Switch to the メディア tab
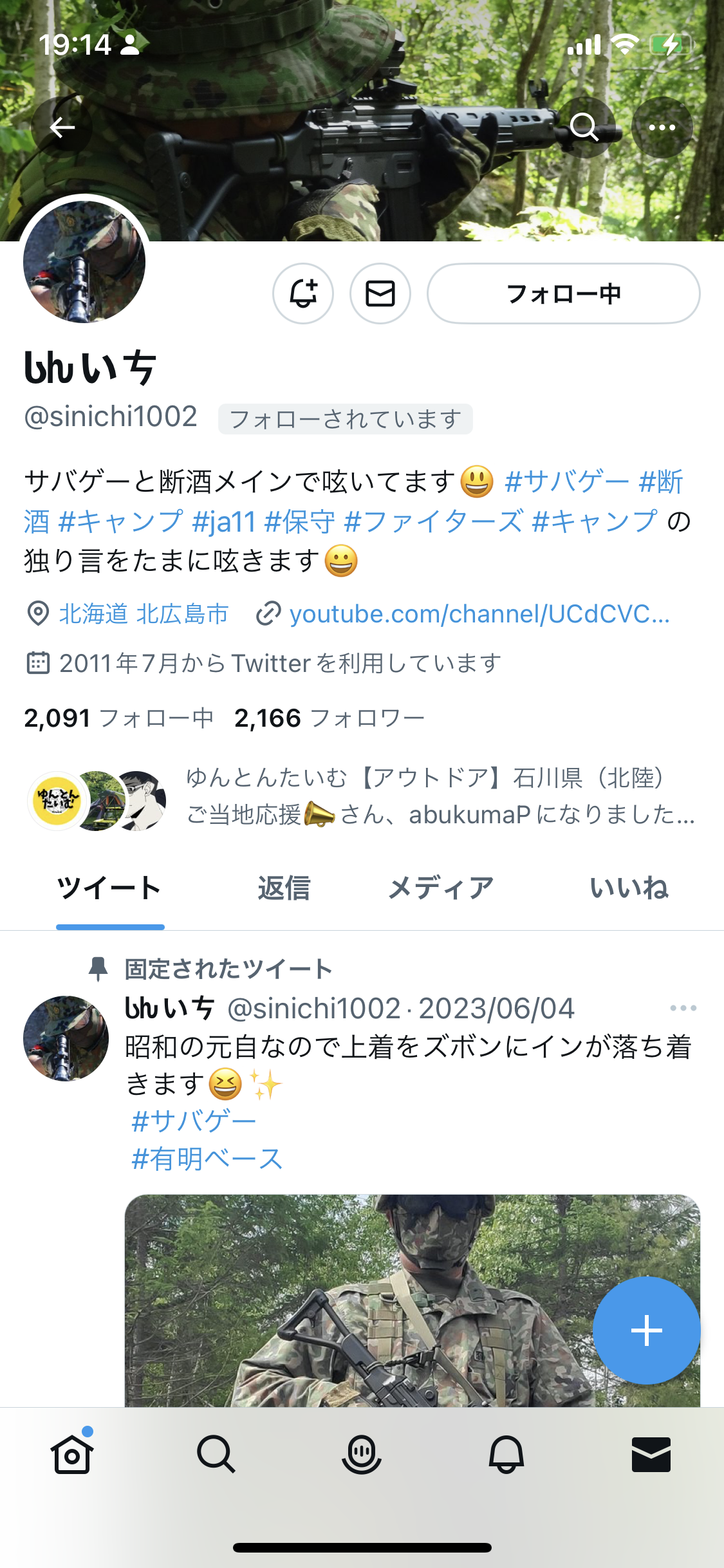Screen dimensions: 724x1568 441,888
